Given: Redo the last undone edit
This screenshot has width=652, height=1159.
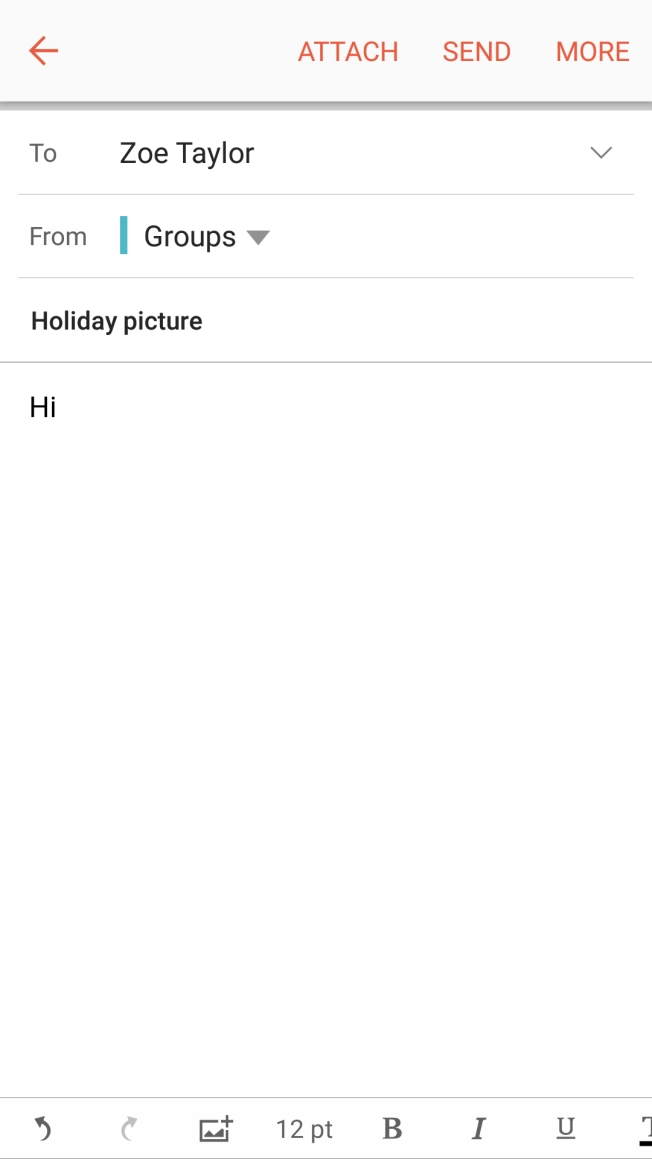Looking at the screenshot, I should click(128, 1129).
